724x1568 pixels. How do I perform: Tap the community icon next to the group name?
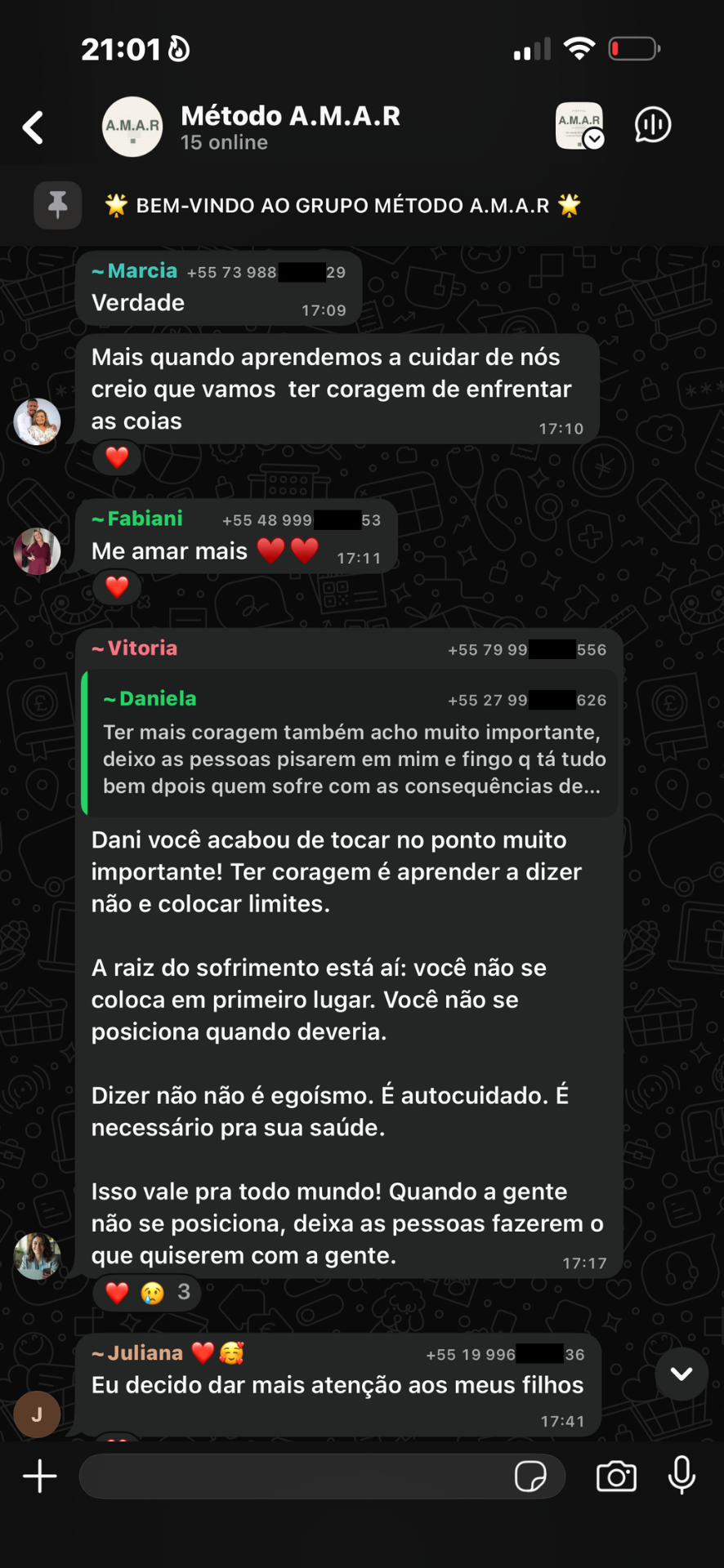click(x=579, y=127)
